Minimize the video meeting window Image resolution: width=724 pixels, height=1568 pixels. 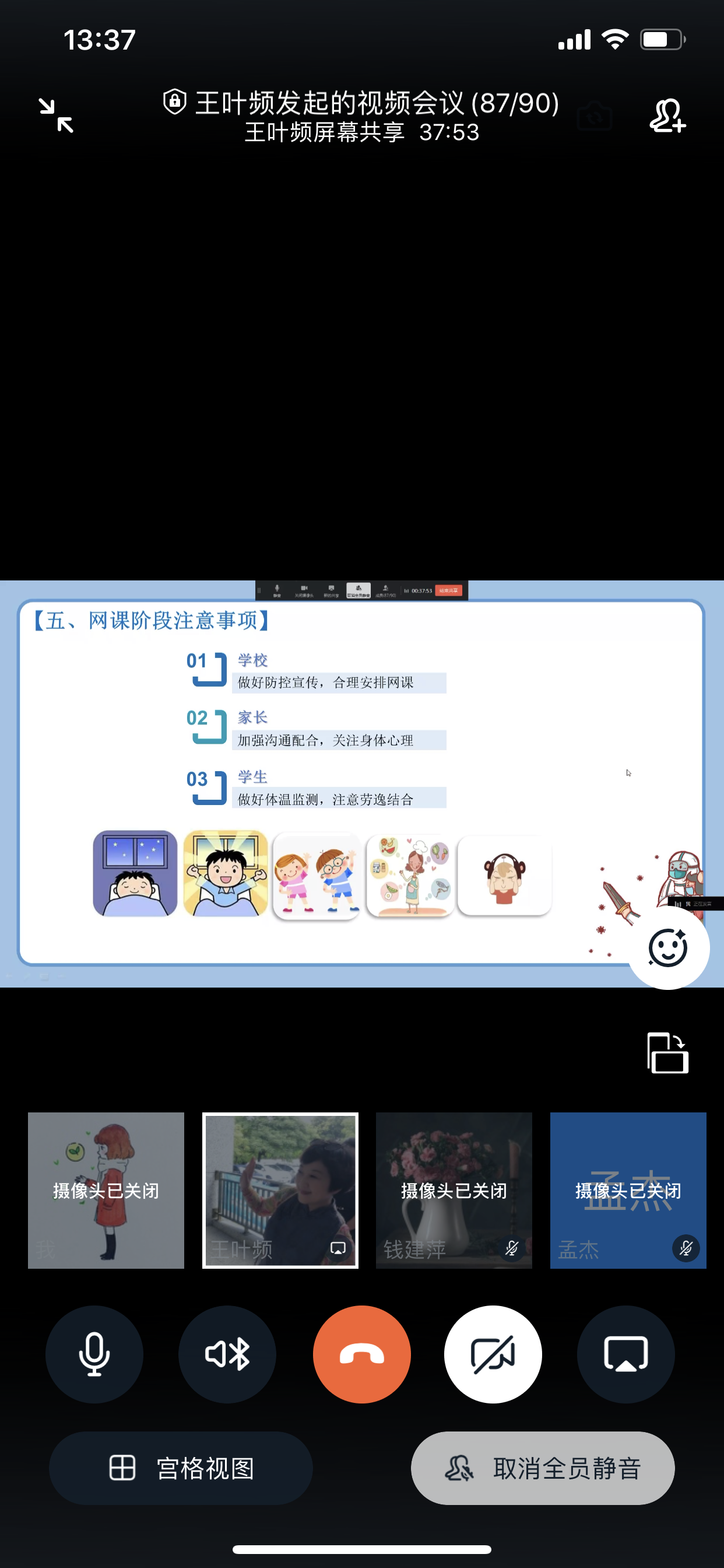(x=56, y=116)
